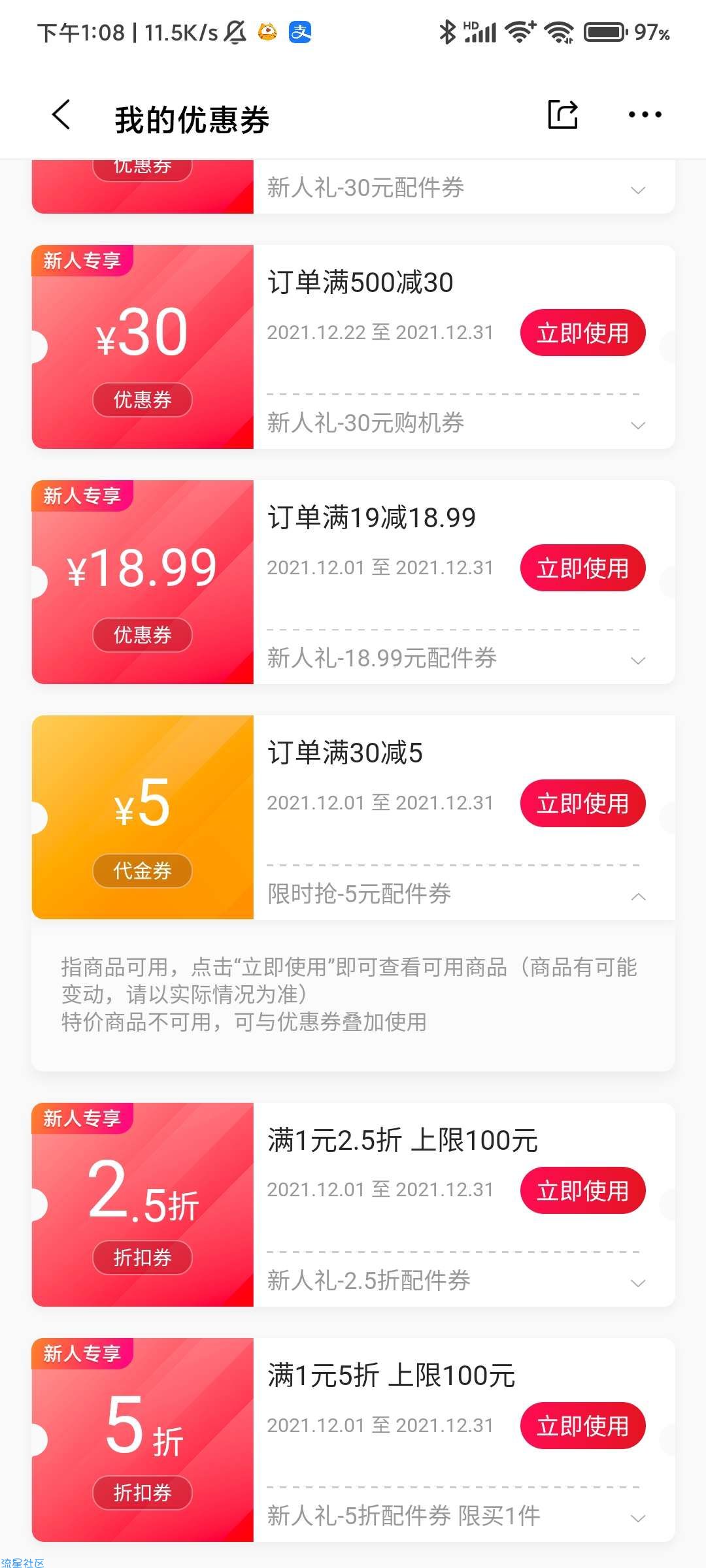Tap 立即使用 on the 2.5折 discount coupon
Viewport: 706px width, 1568px height.
point(582,1190)
